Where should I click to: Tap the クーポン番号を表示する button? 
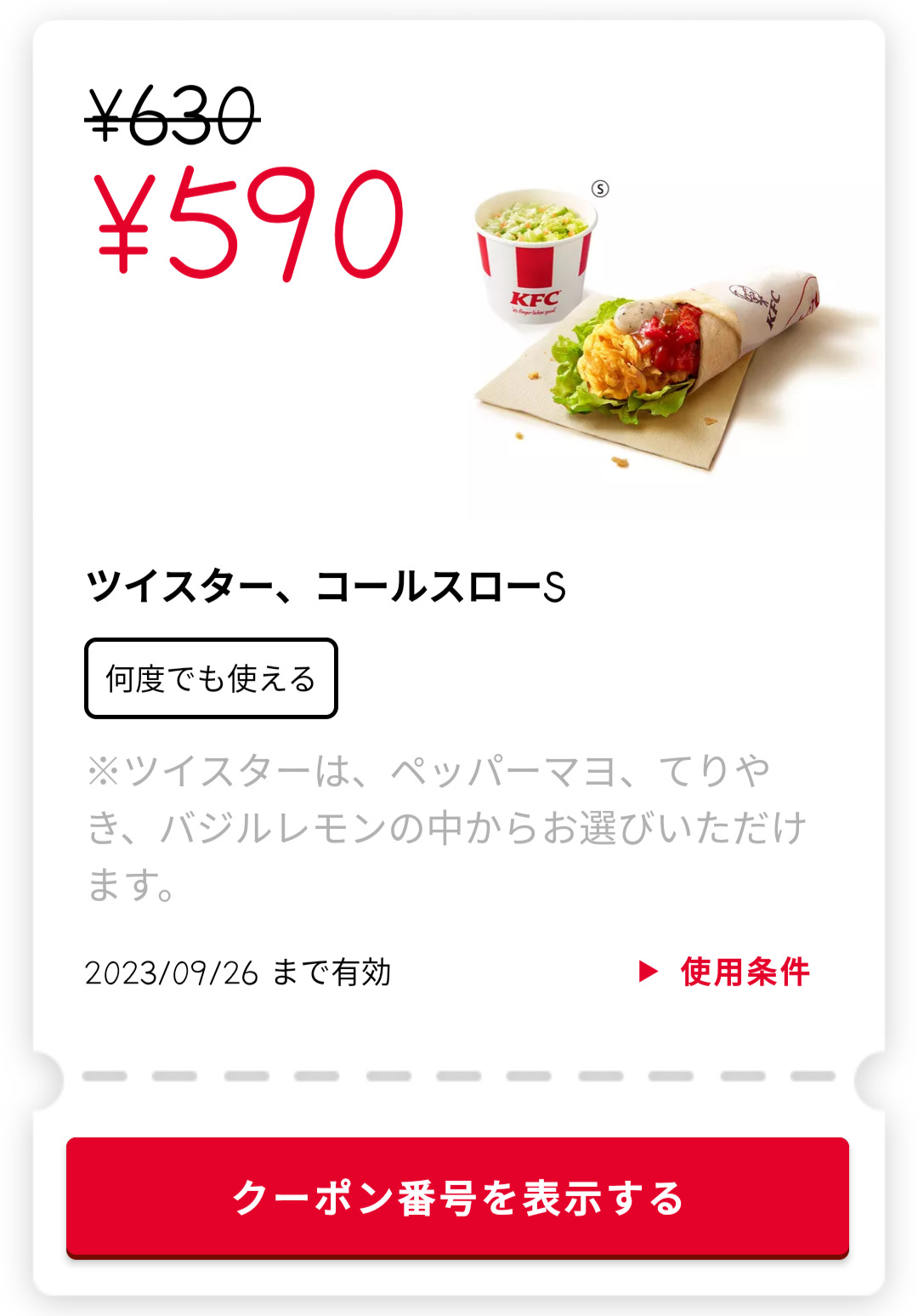pyautogui.click(x=457, y=1197)
